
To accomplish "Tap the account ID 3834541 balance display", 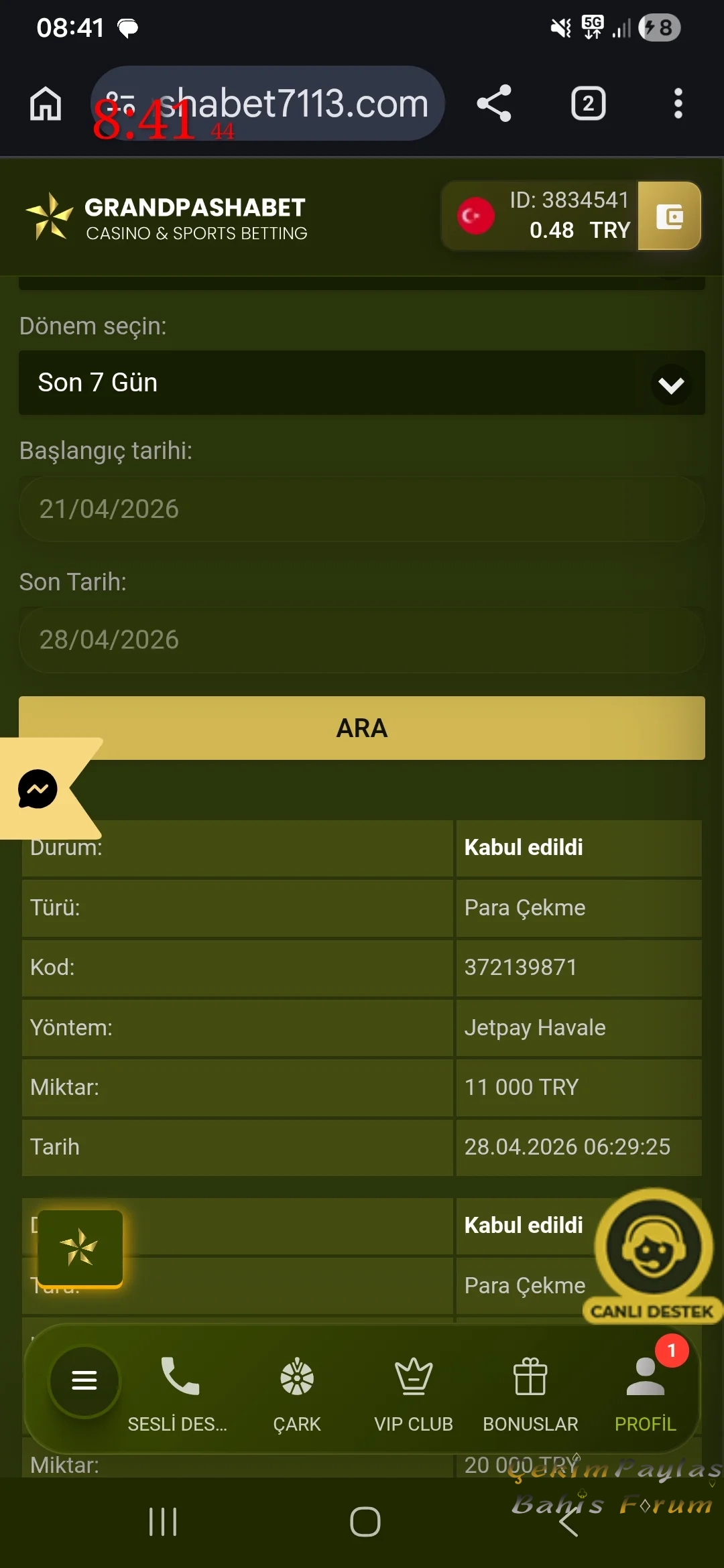I will click(x=566, y=215).
